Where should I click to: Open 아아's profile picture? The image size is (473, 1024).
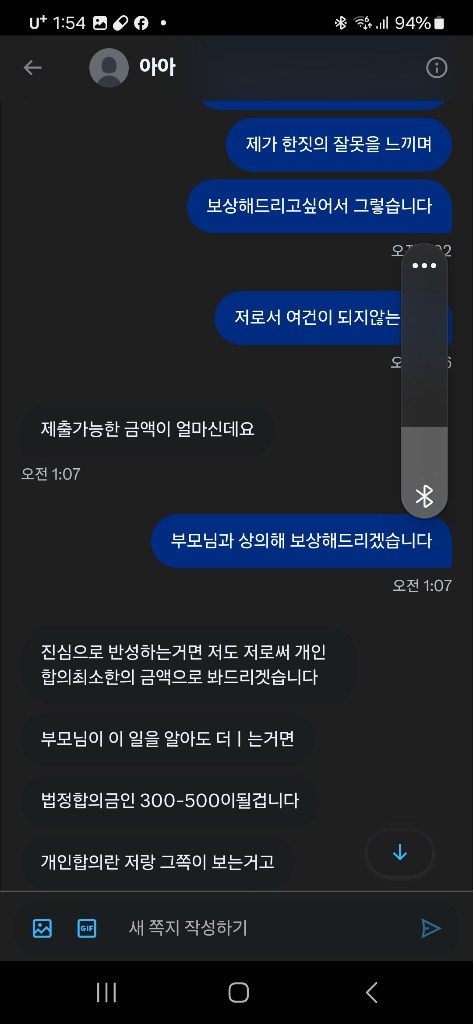(x=108, y=67)
